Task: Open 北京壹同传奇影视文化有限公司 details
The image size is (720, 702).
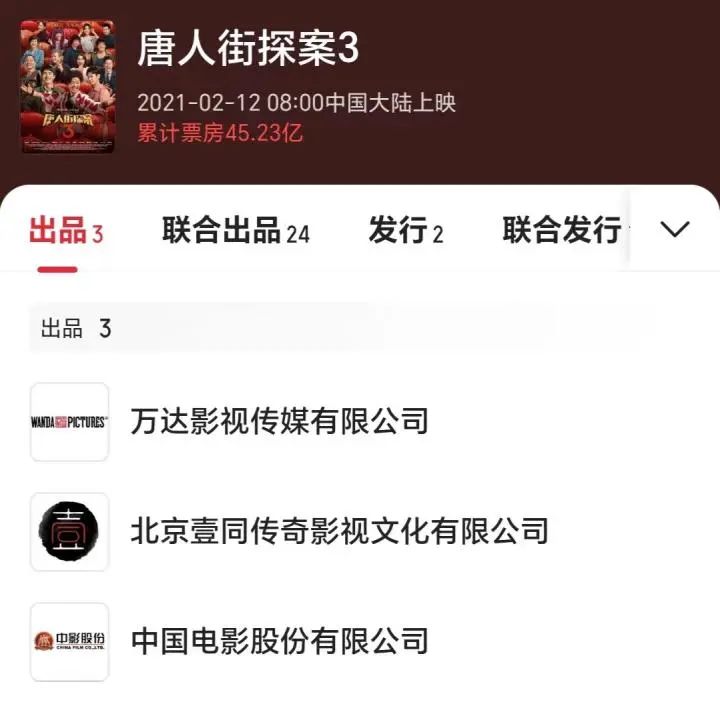Action: 339,531
